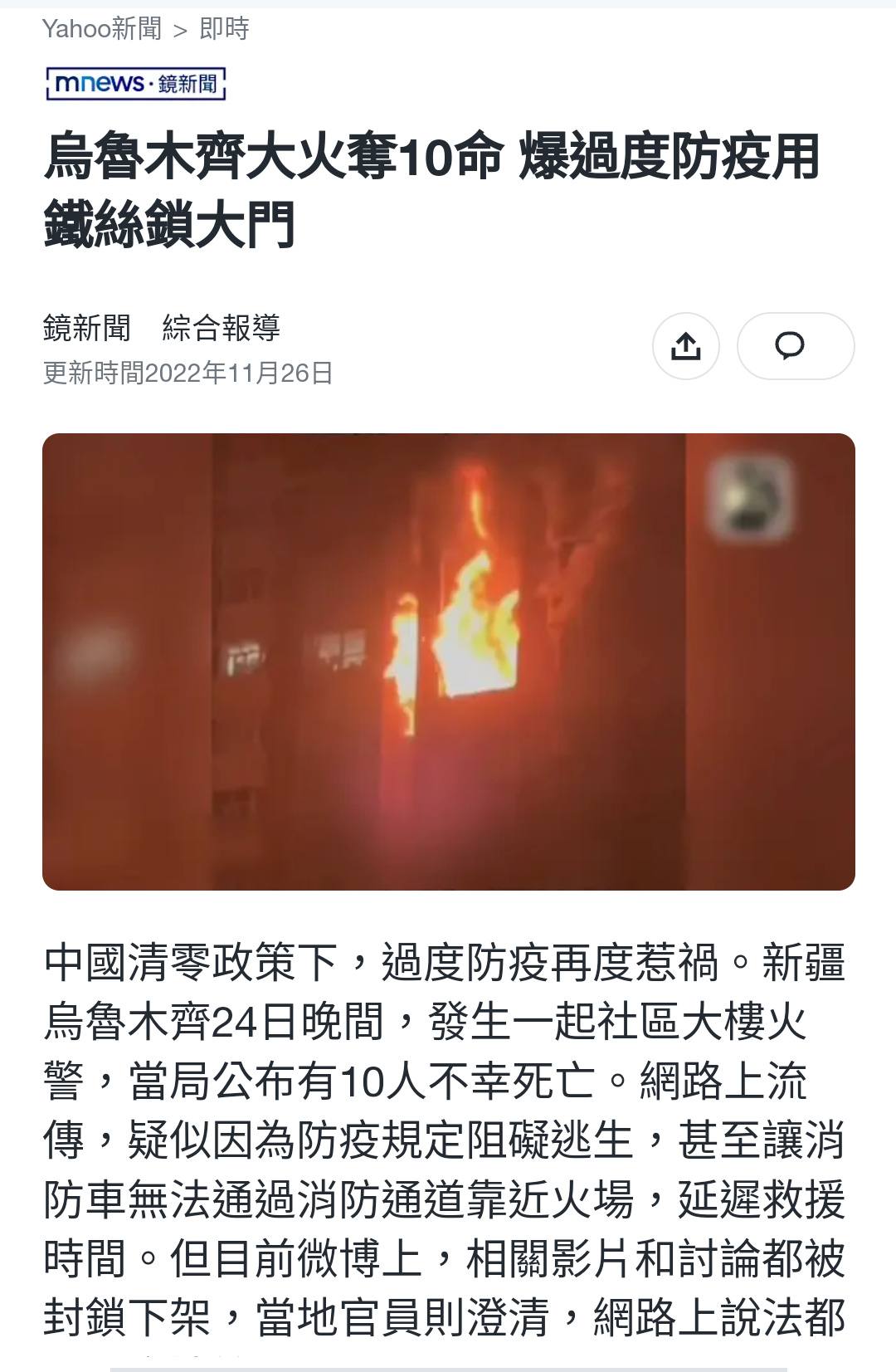Share this article
This screenshot has height=1372, width=896.
(x=685, y=345)
